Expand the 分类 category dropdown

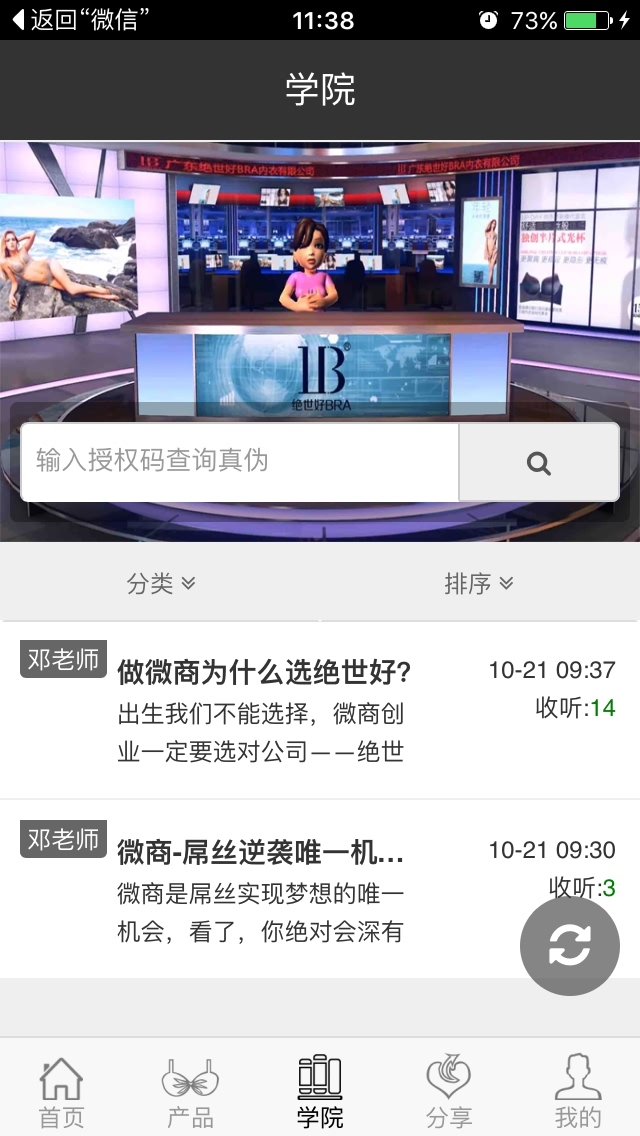[160, 584]
